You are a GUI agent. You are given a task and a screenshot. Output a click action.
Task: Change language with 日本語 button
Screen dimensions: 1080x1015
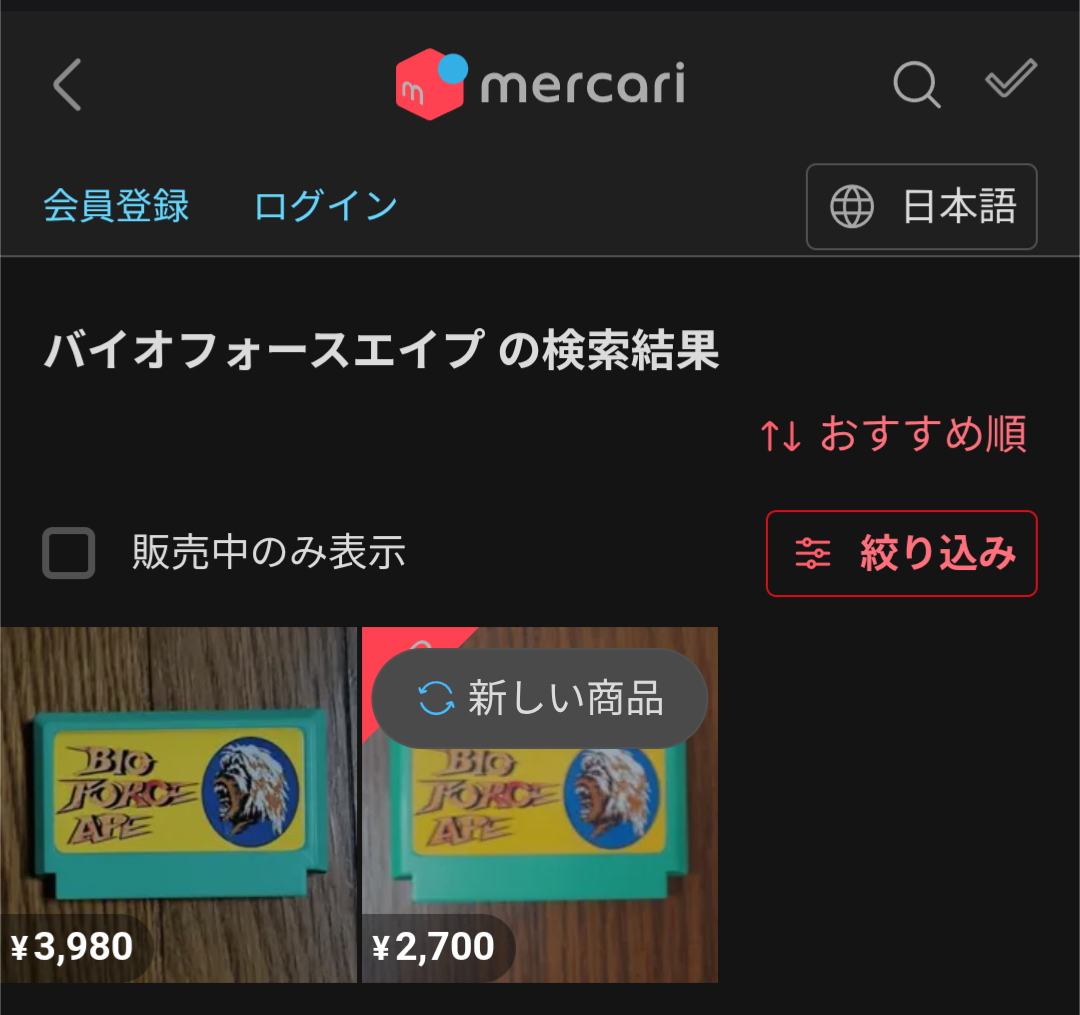(921, 207)
